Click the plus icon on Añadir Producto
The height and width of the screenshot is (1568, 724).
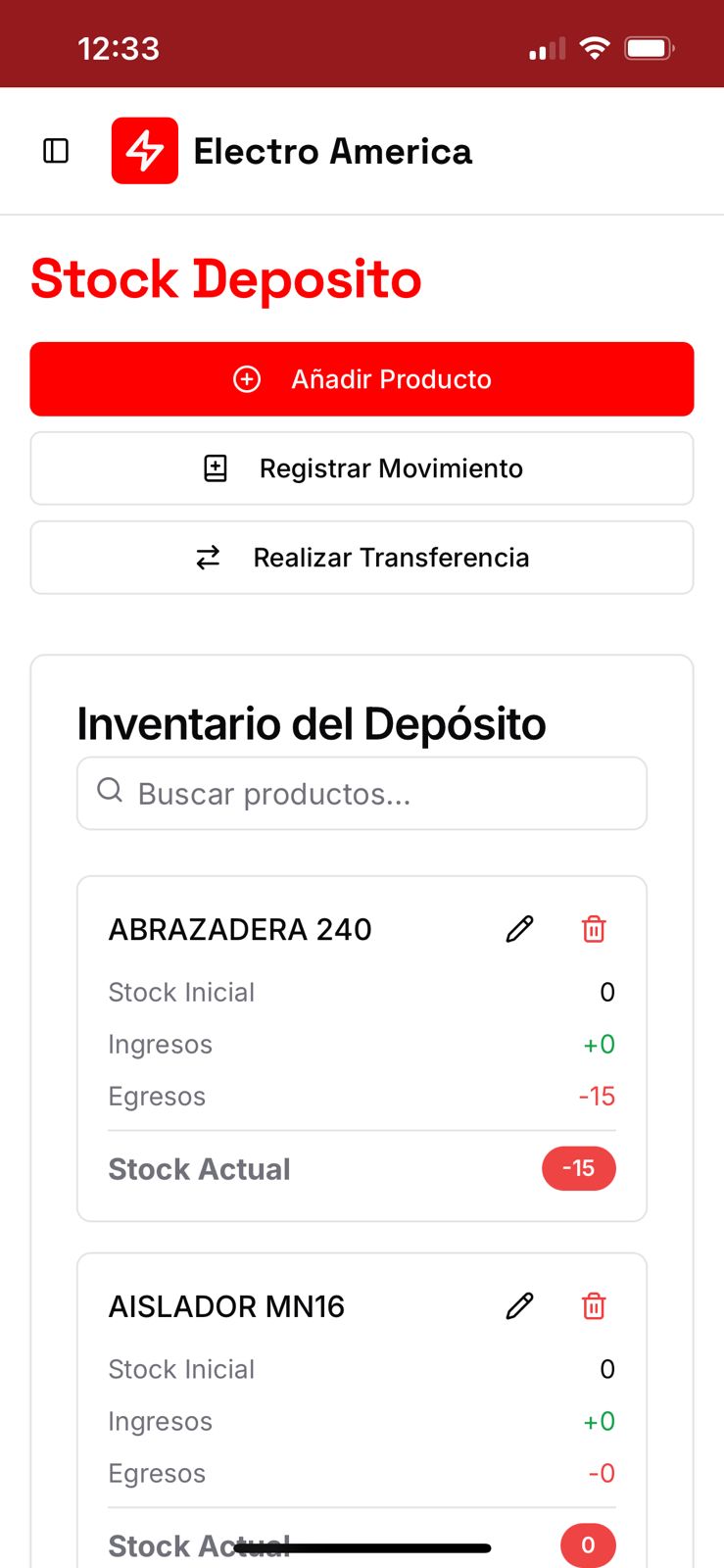[247, 379]
